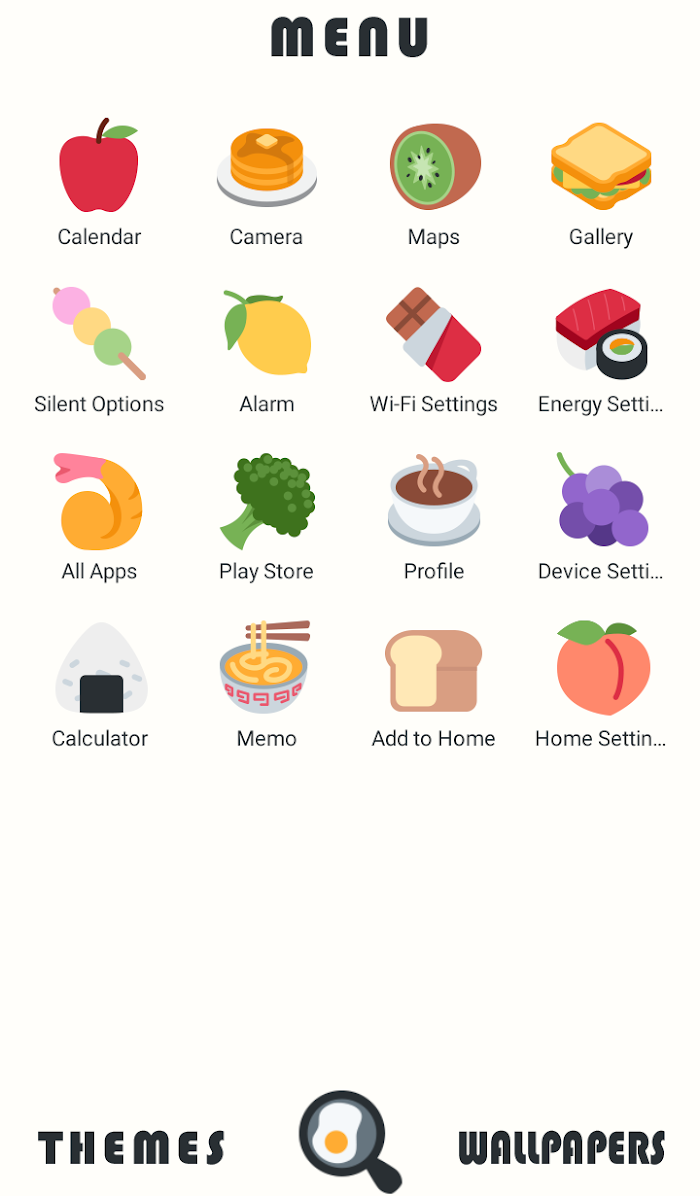
Task: Open Wi-Fi Settings chocolate icon
Action: (x=434, y=333)
